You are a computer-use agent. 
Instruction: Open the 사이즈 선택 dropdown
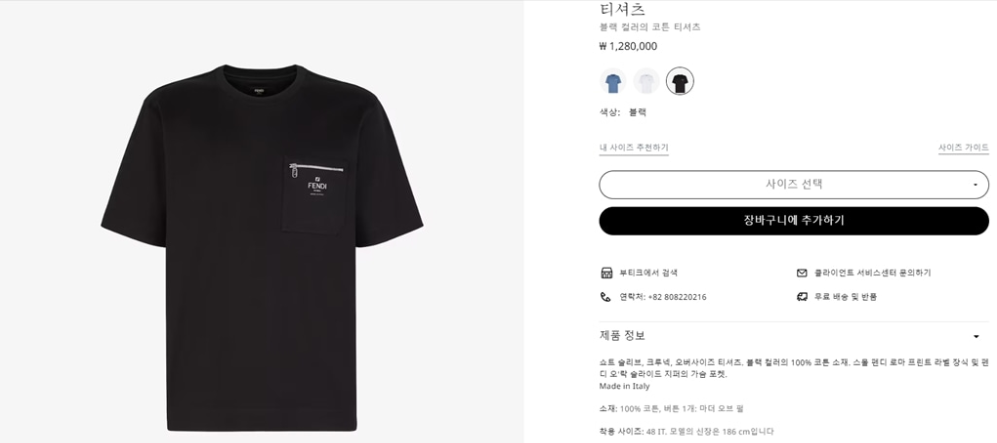click(793, 185)
